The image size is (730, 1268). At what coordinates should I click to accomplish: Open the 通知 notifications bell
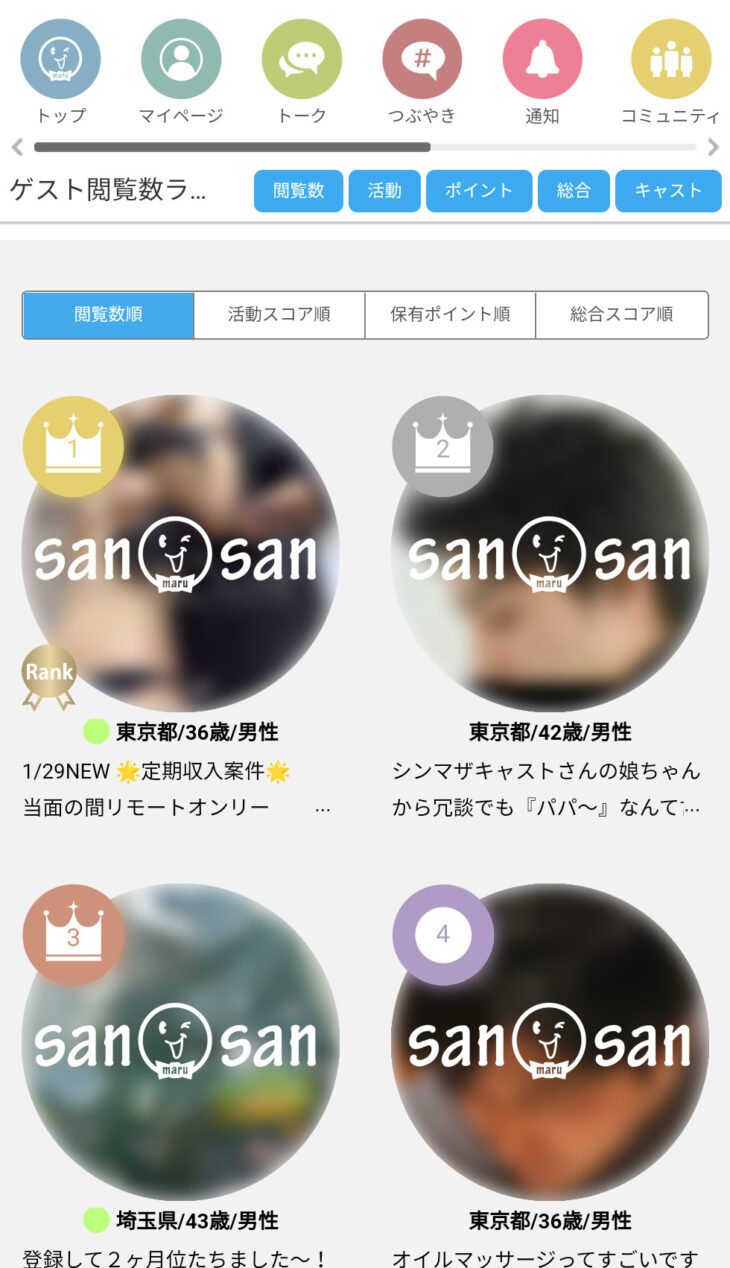coord(542,60)
